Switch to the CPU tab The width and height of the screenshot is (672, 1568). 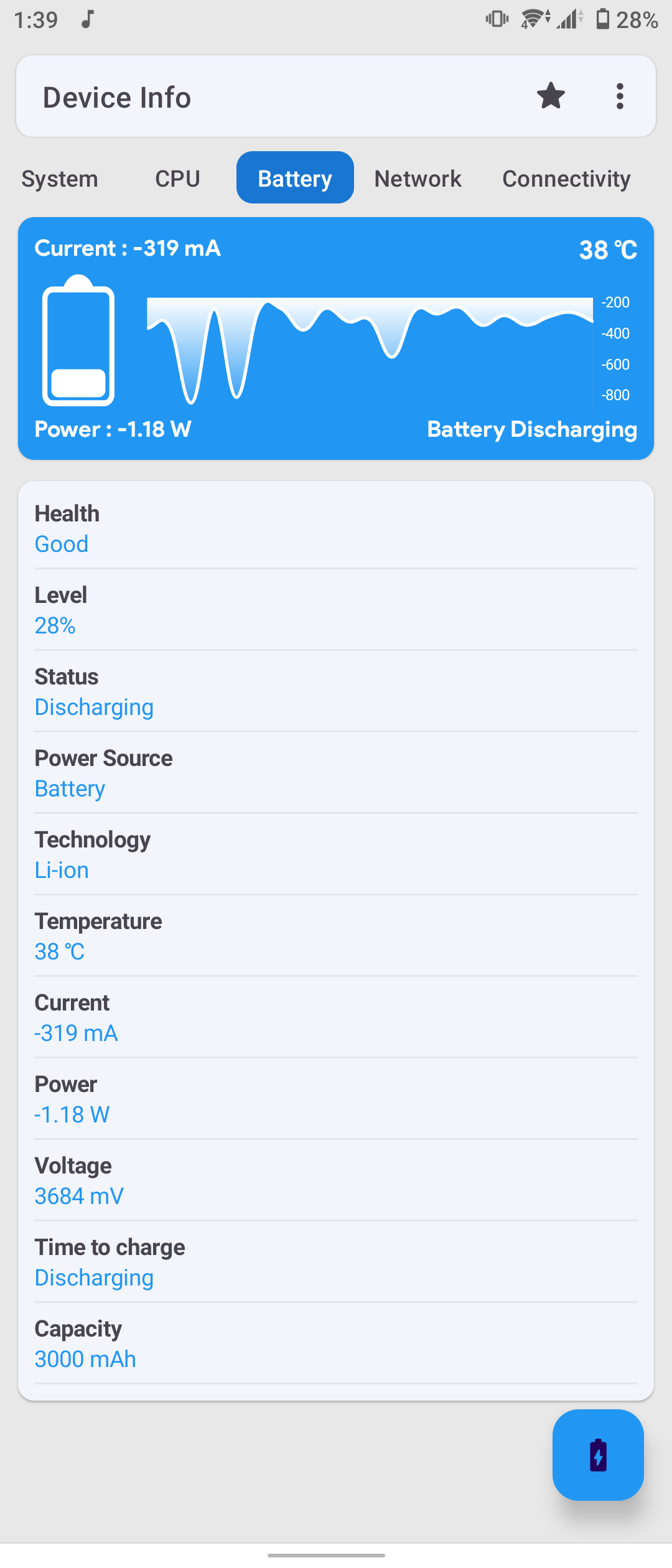(x=177, y=179)
